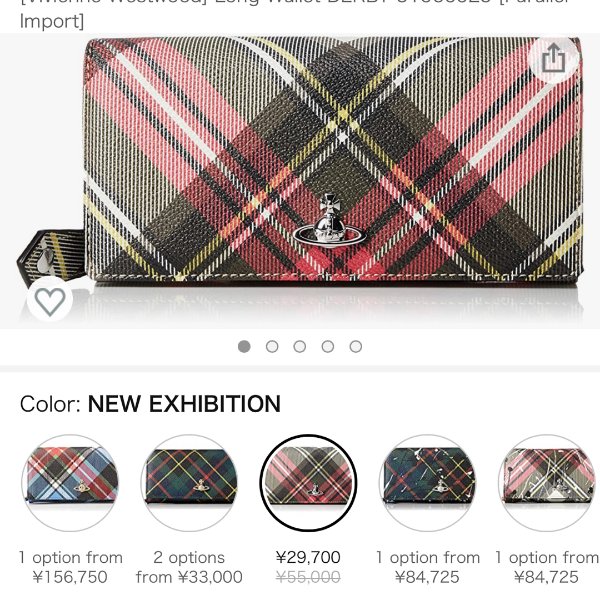Share this wallet product

coord(553,60)
